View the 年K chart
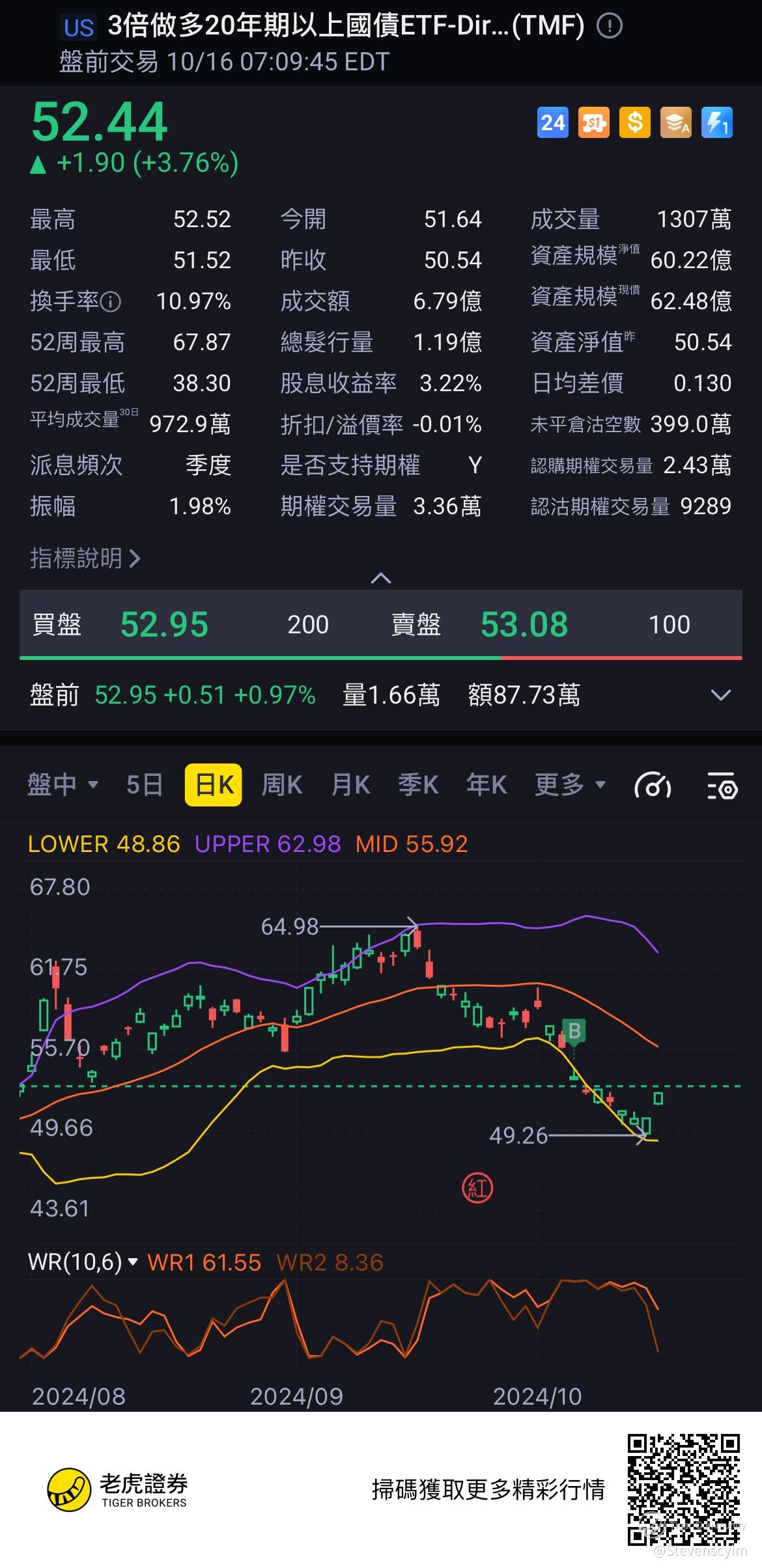Image resolution: width=762 pixels, height=1568 pixels. [x=487, y=785]
